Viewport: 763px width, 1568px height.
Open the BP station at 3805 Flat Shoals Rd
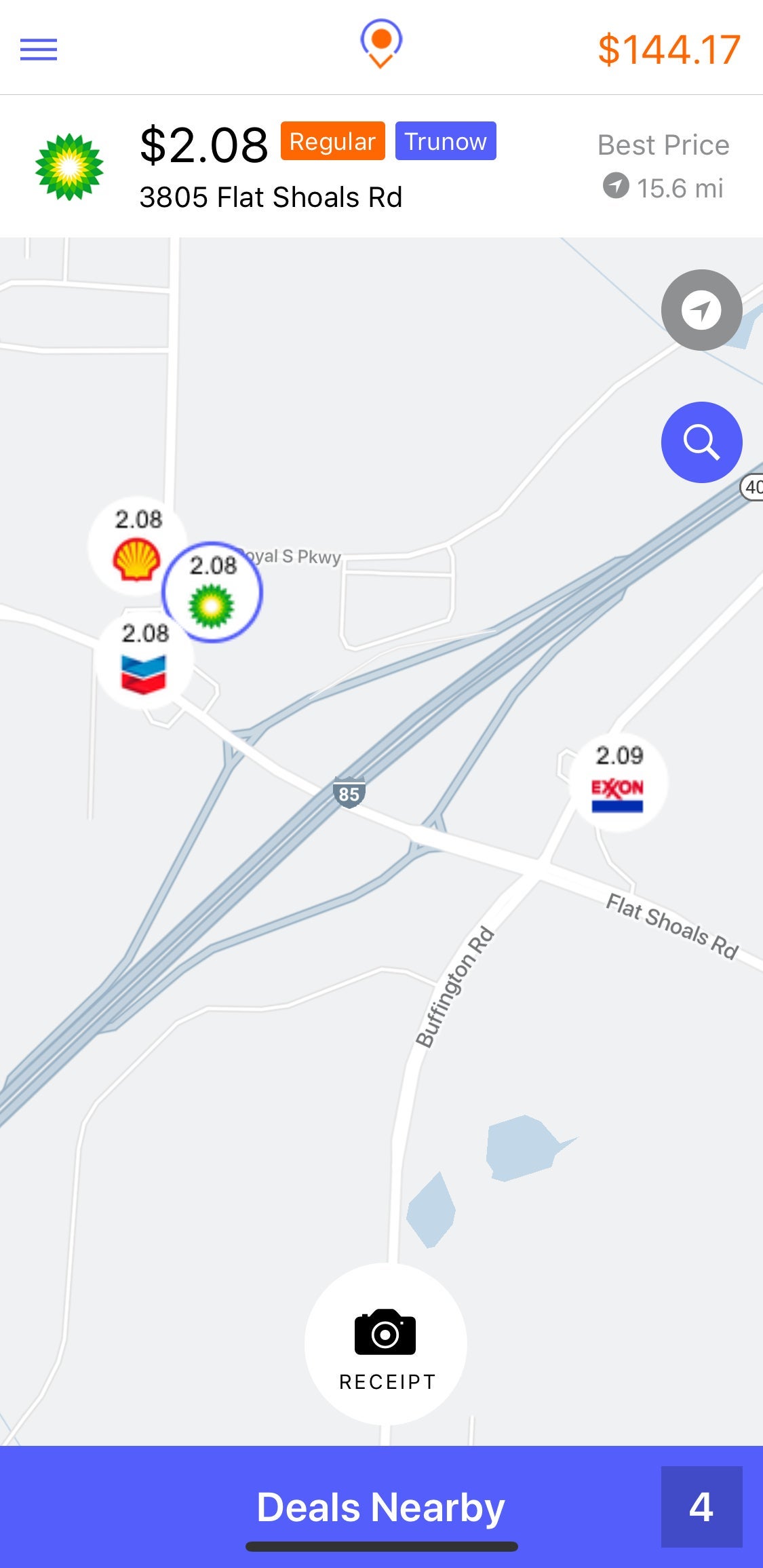coord(271,166)
